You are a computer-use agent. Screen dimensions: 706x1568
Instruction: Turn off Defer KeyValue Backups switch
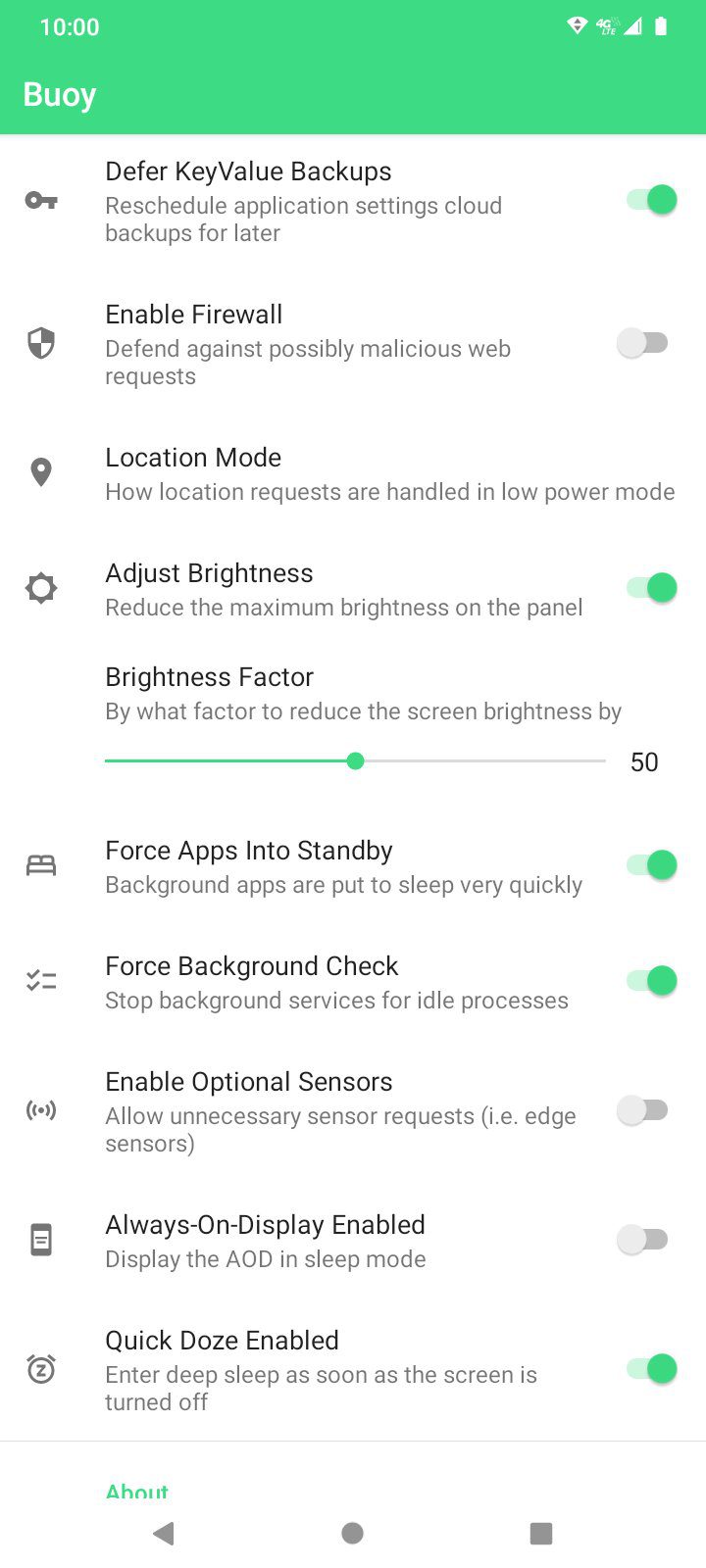(651, 200)
